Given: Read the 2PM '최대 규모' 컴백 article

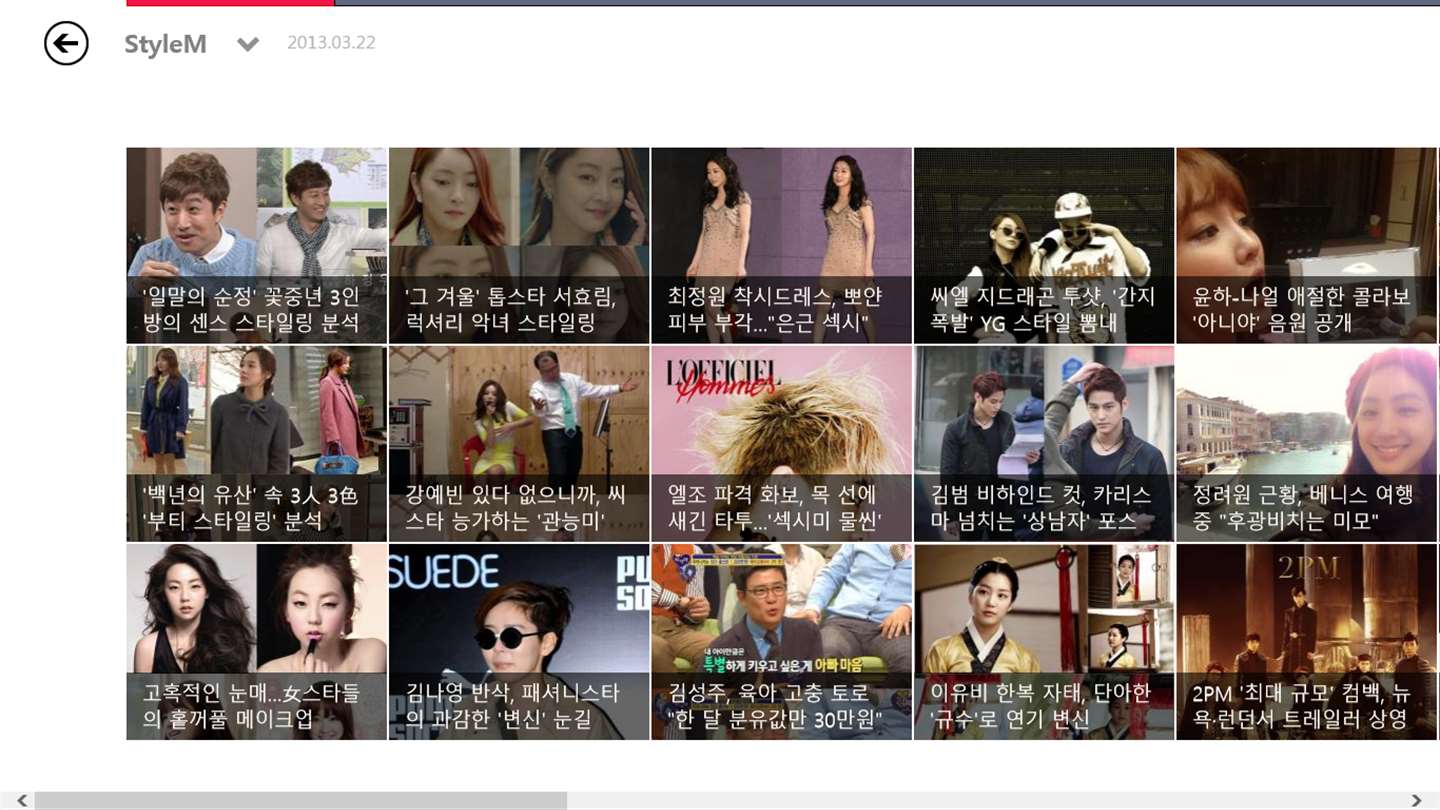Looking at the screenshot, I should click(x=1305, y=641).
